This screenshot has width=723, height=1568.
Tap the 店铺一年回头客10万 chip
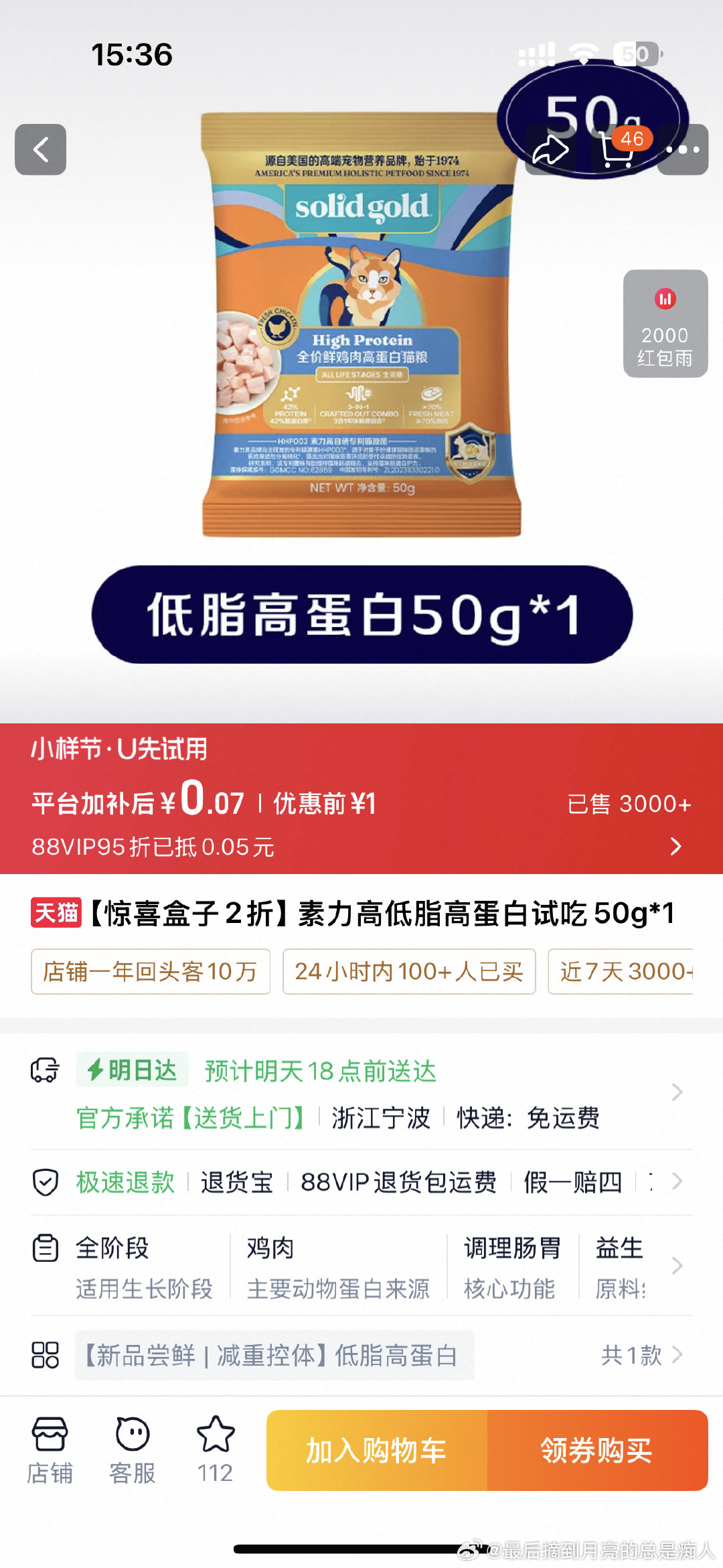pyautogui.click(x=150, y=971)
